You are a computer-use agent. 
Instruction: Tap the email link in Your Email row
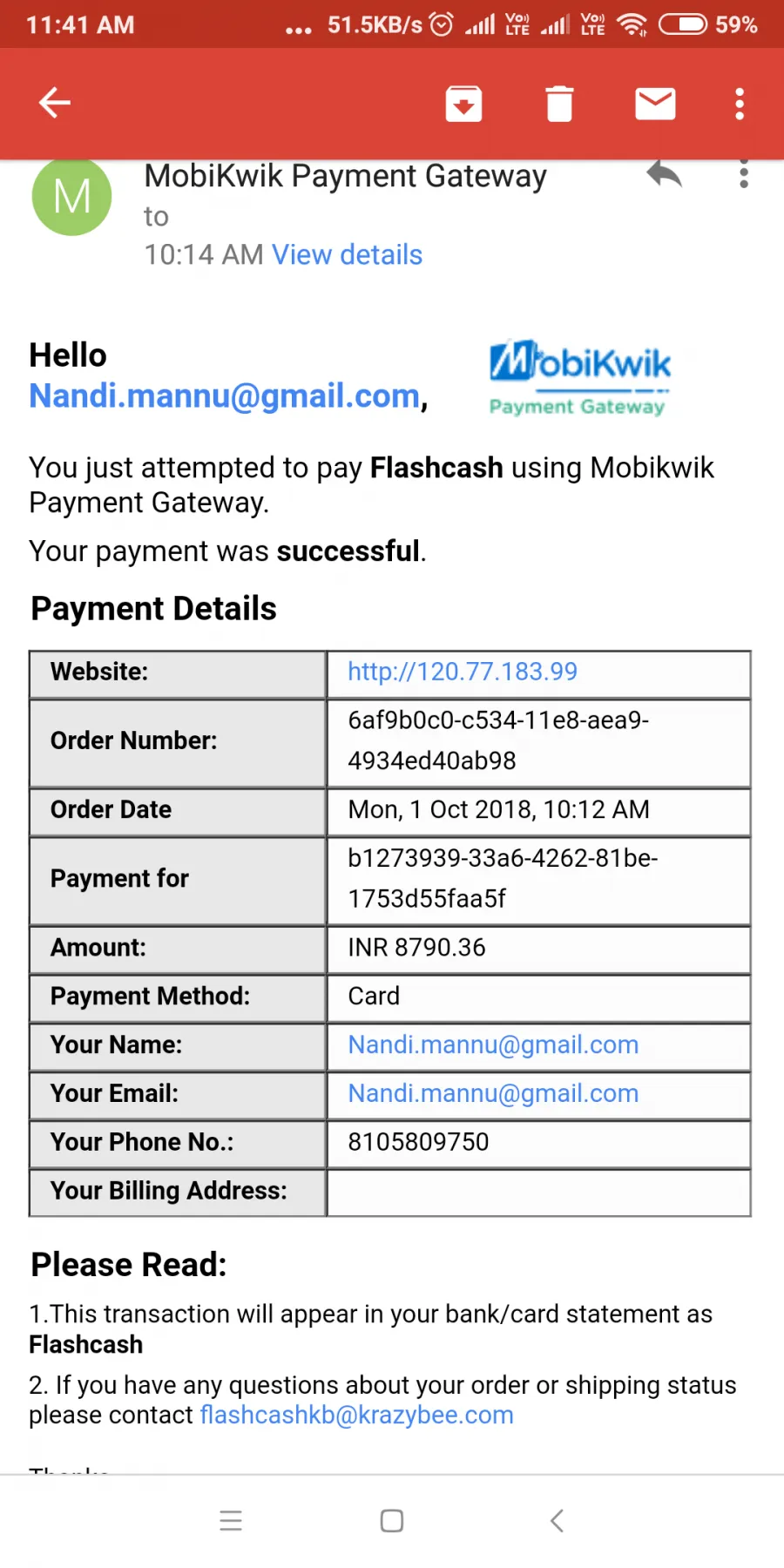tap(493, 1093)
